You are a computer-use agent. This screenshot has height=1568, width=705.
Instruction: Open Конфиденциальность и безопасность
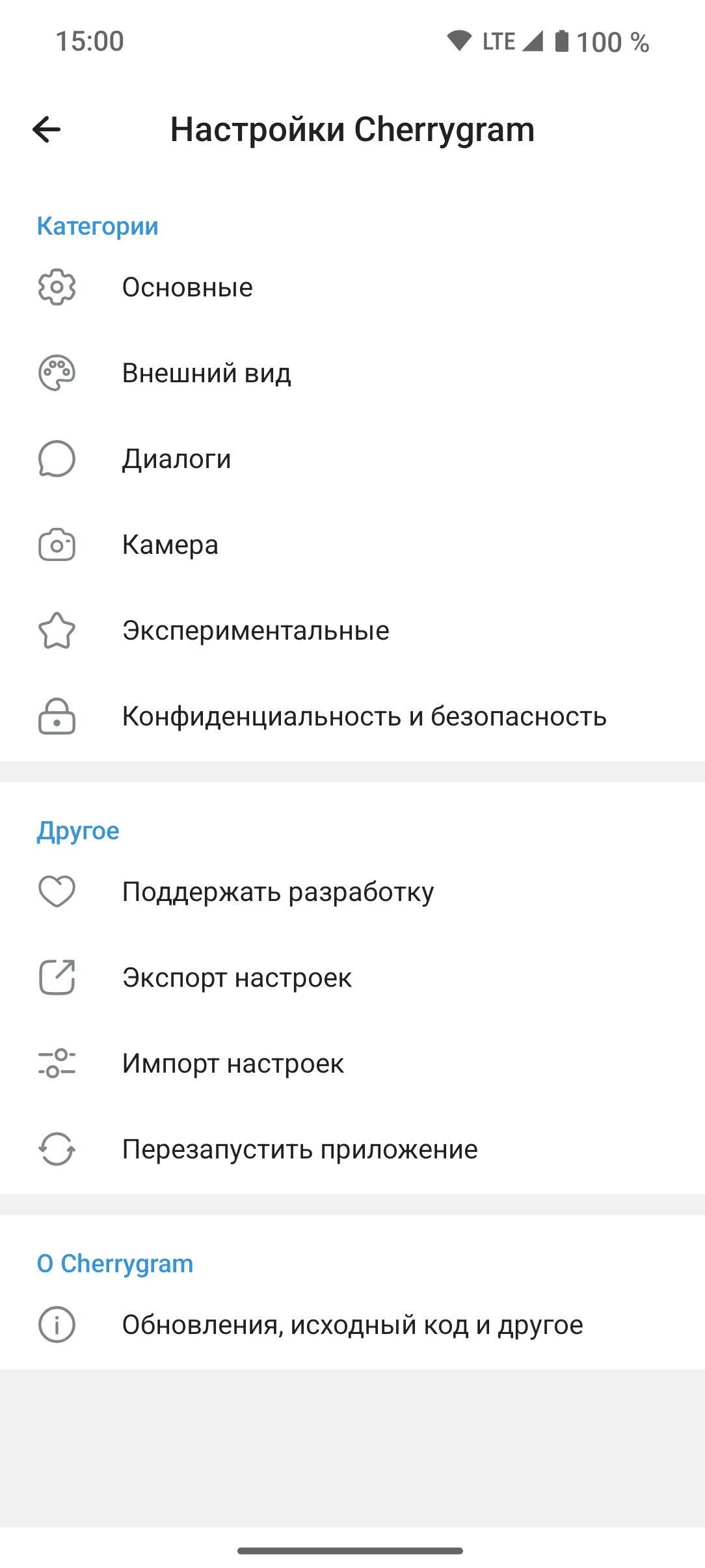coord(352,716)
